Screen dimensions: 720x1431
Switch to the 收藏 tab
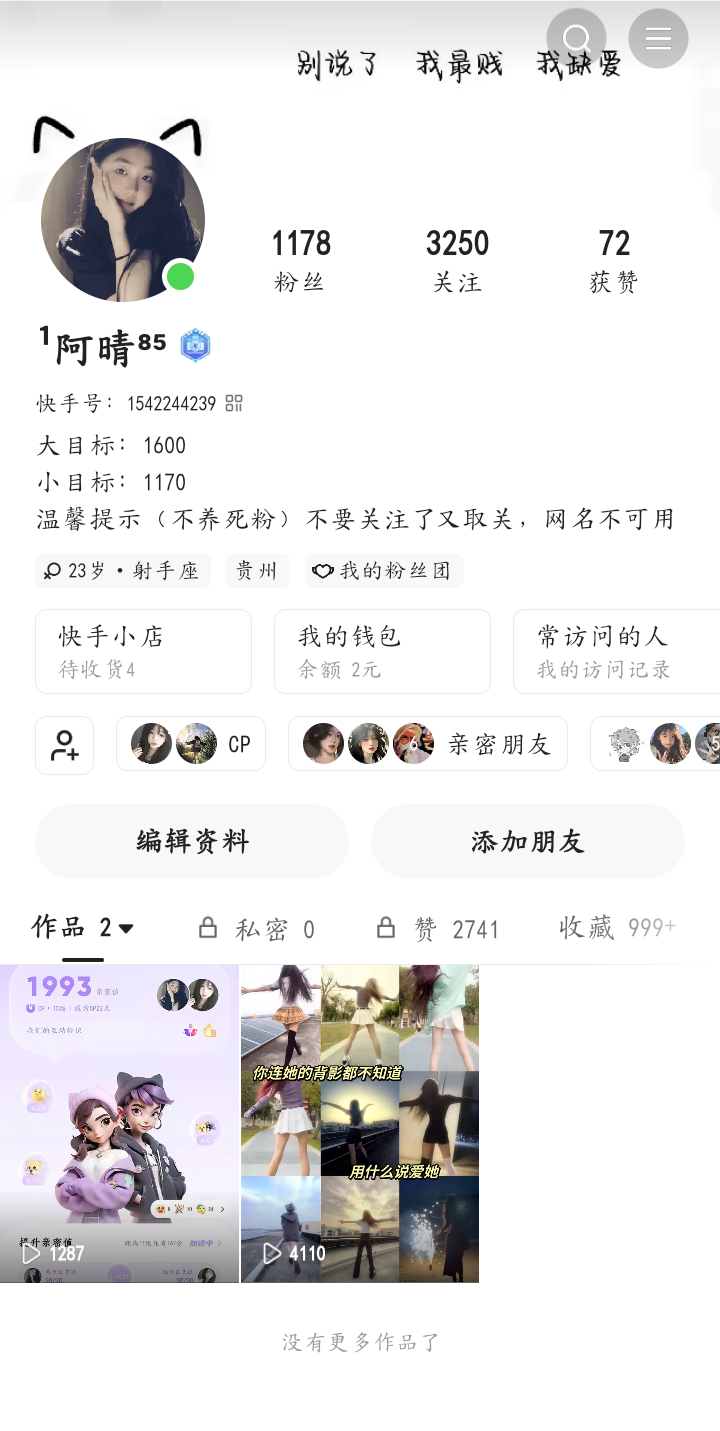pyautogui.click(x=616, y=928)
